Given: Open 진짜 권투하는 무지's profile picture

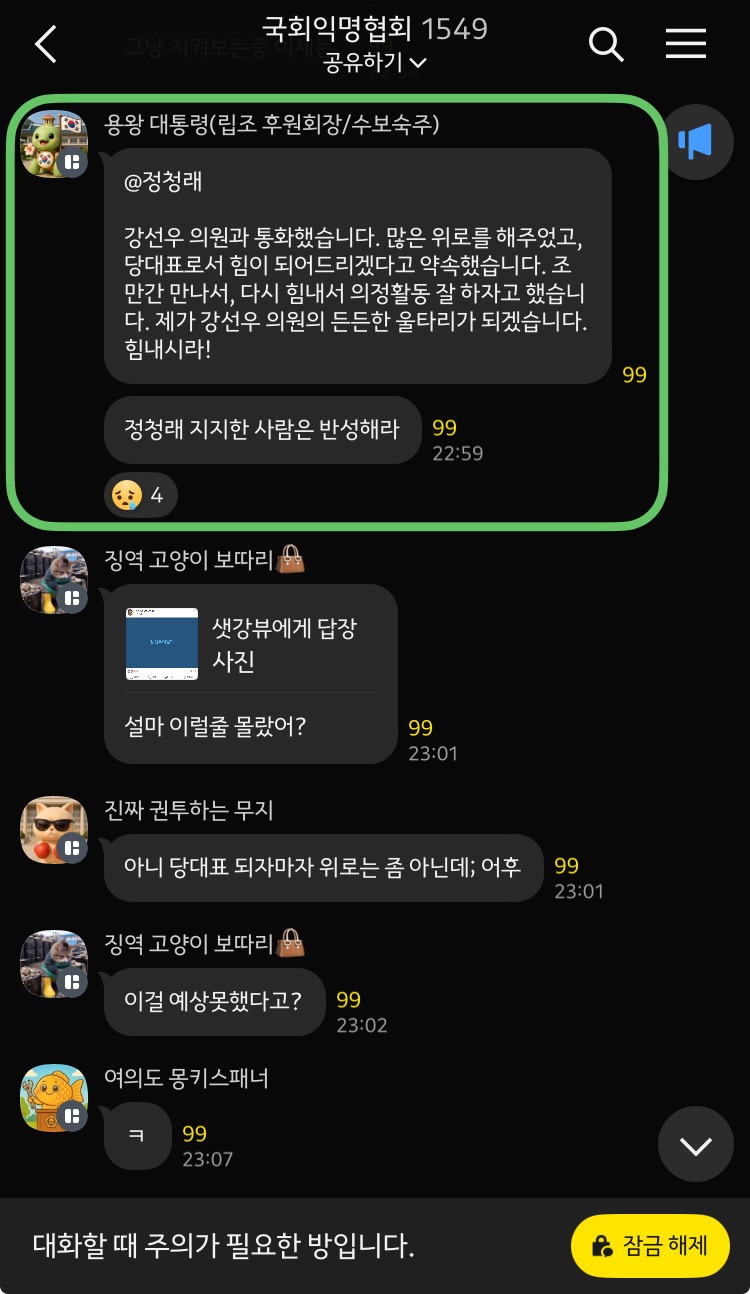Looking at the screenshot, I should pos(54,830).
